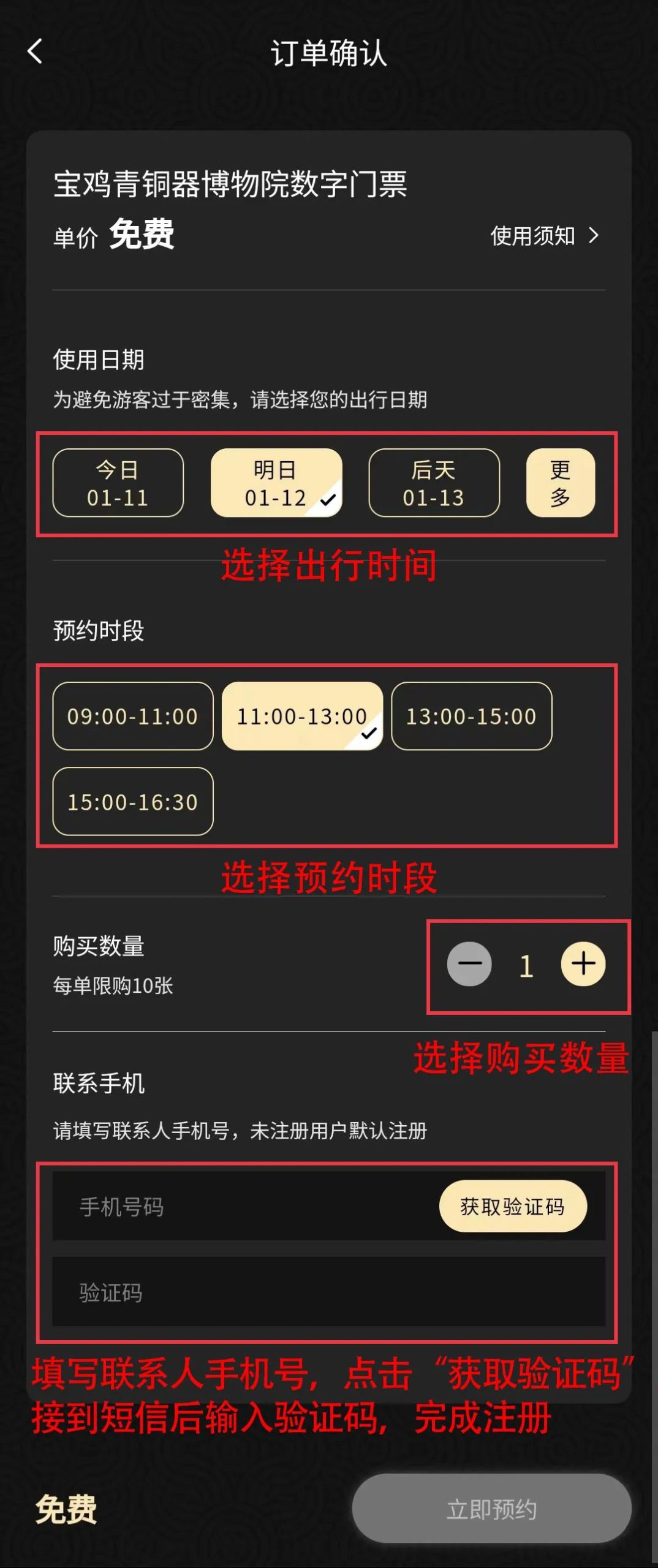Image resolution: width=658 pixels, height=1568 pixels.
Task: Choose the 11:00-13:00 time slot
Action: point(302,716)
